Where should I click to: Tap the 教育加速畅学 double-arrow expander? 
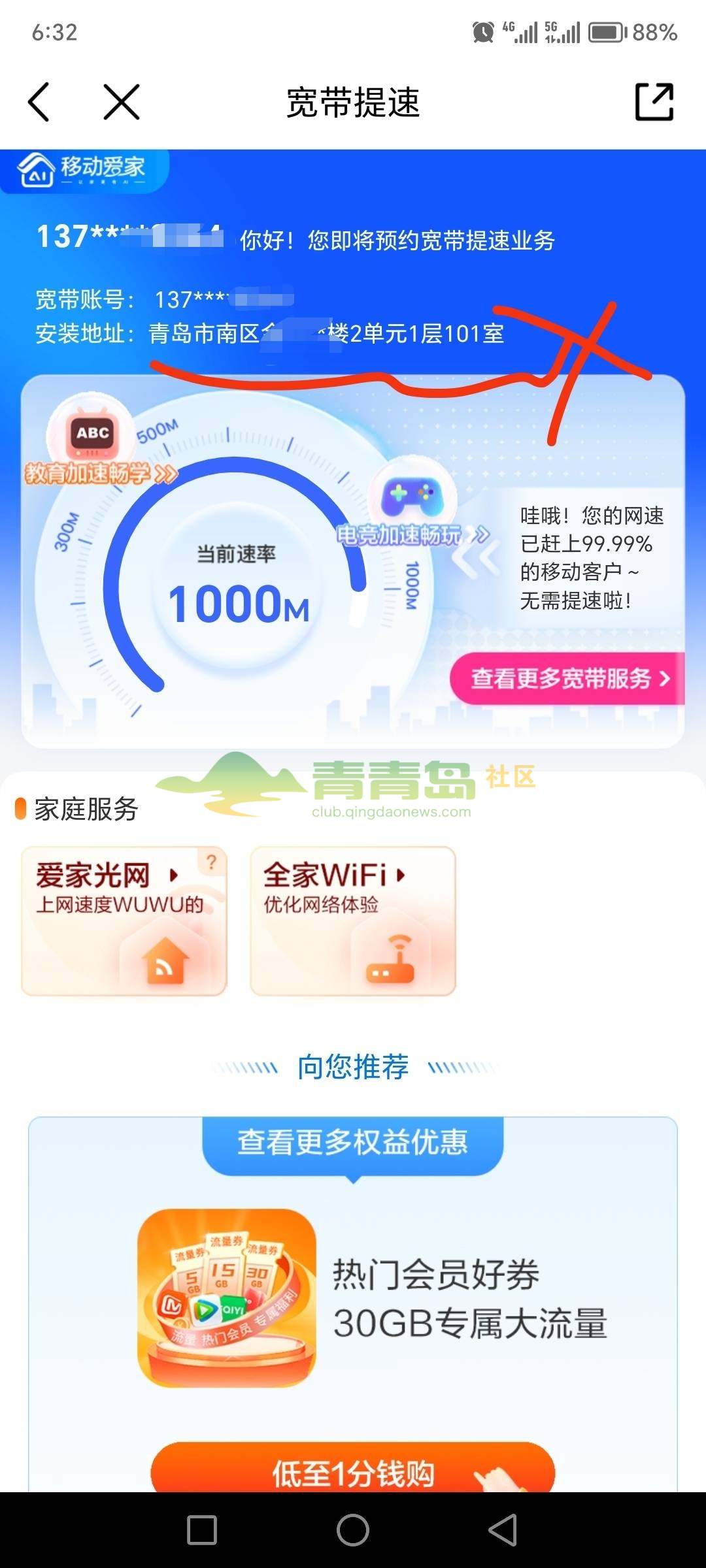[x=167, y=472]
